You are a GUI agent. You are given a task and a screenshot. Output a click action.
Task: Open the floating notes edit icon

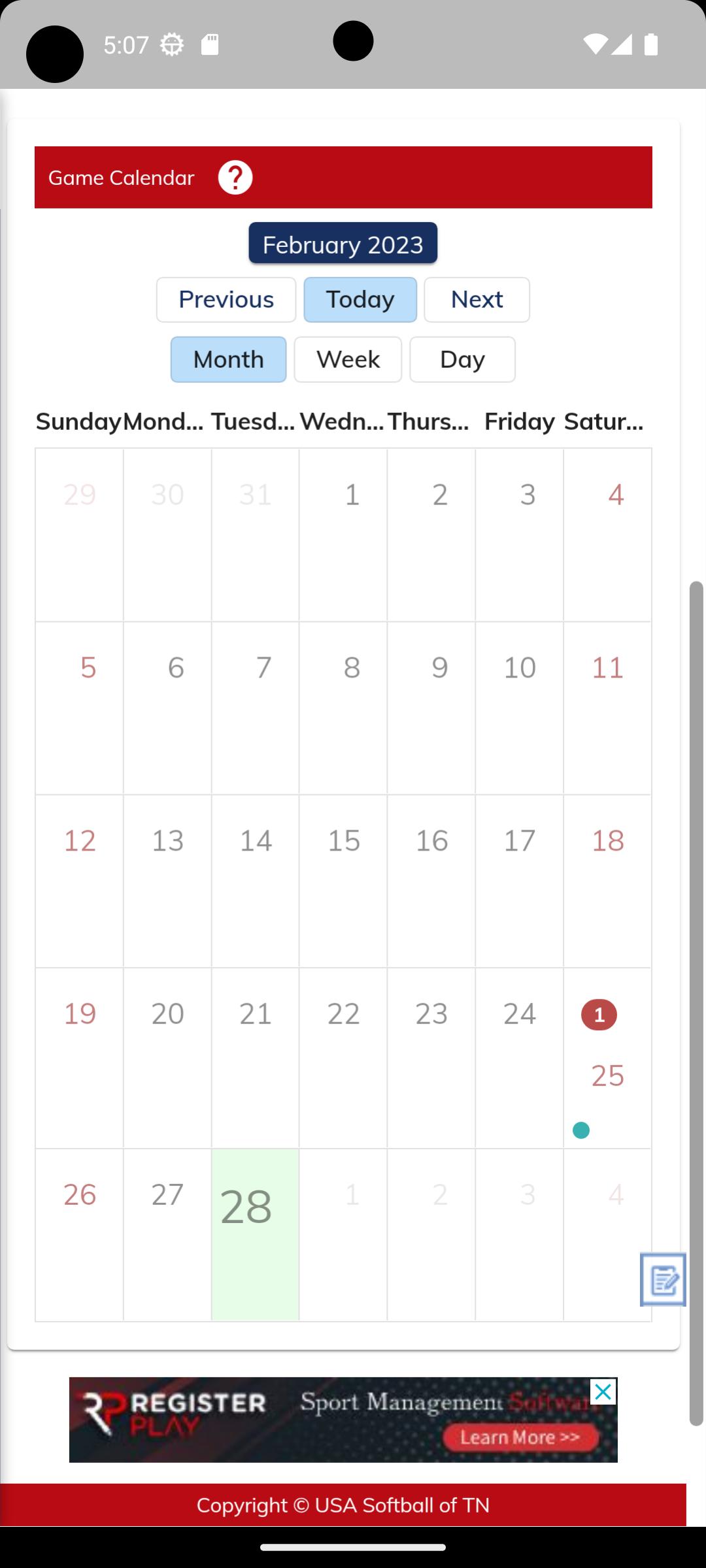(663, 1279)
